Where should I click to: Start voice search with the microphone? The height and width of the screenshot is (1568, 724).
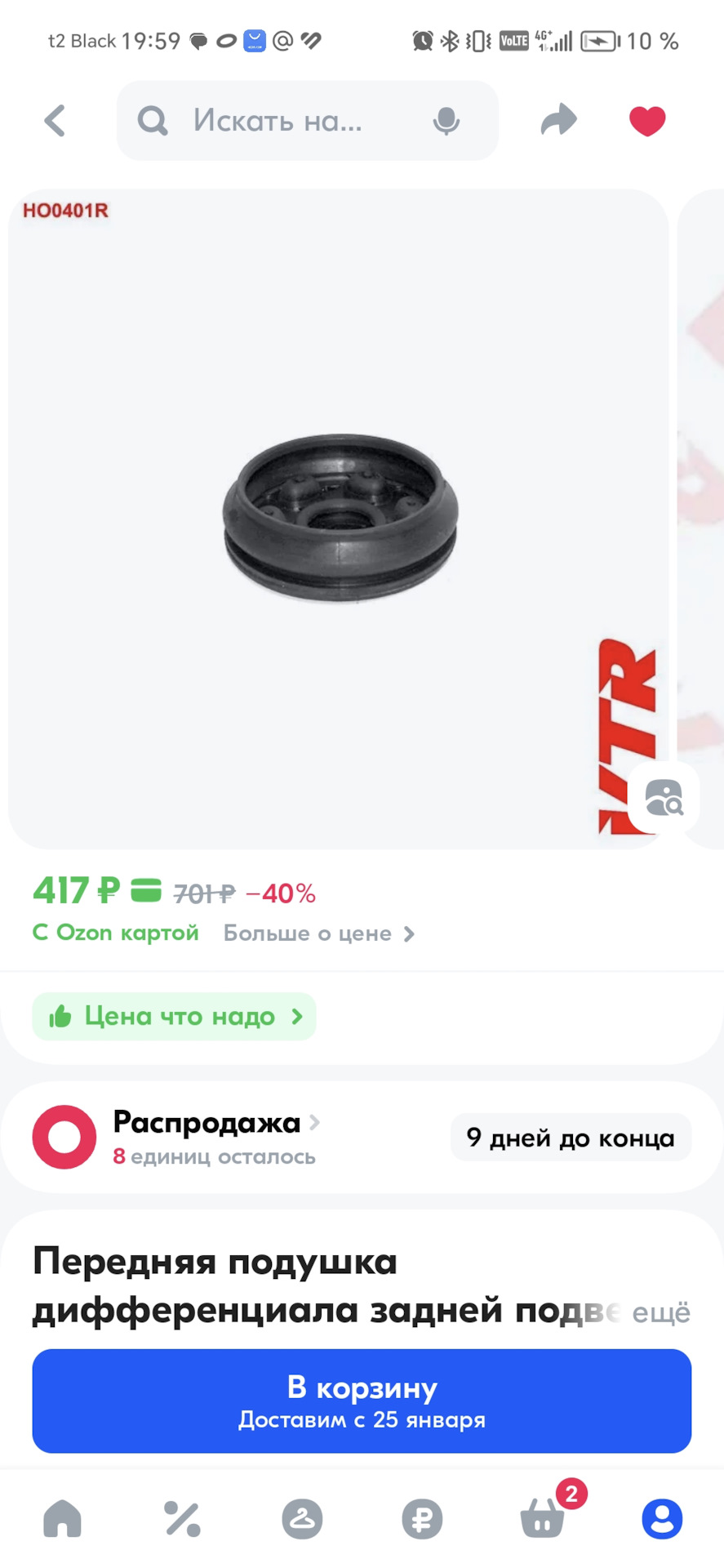pos(446,121)
